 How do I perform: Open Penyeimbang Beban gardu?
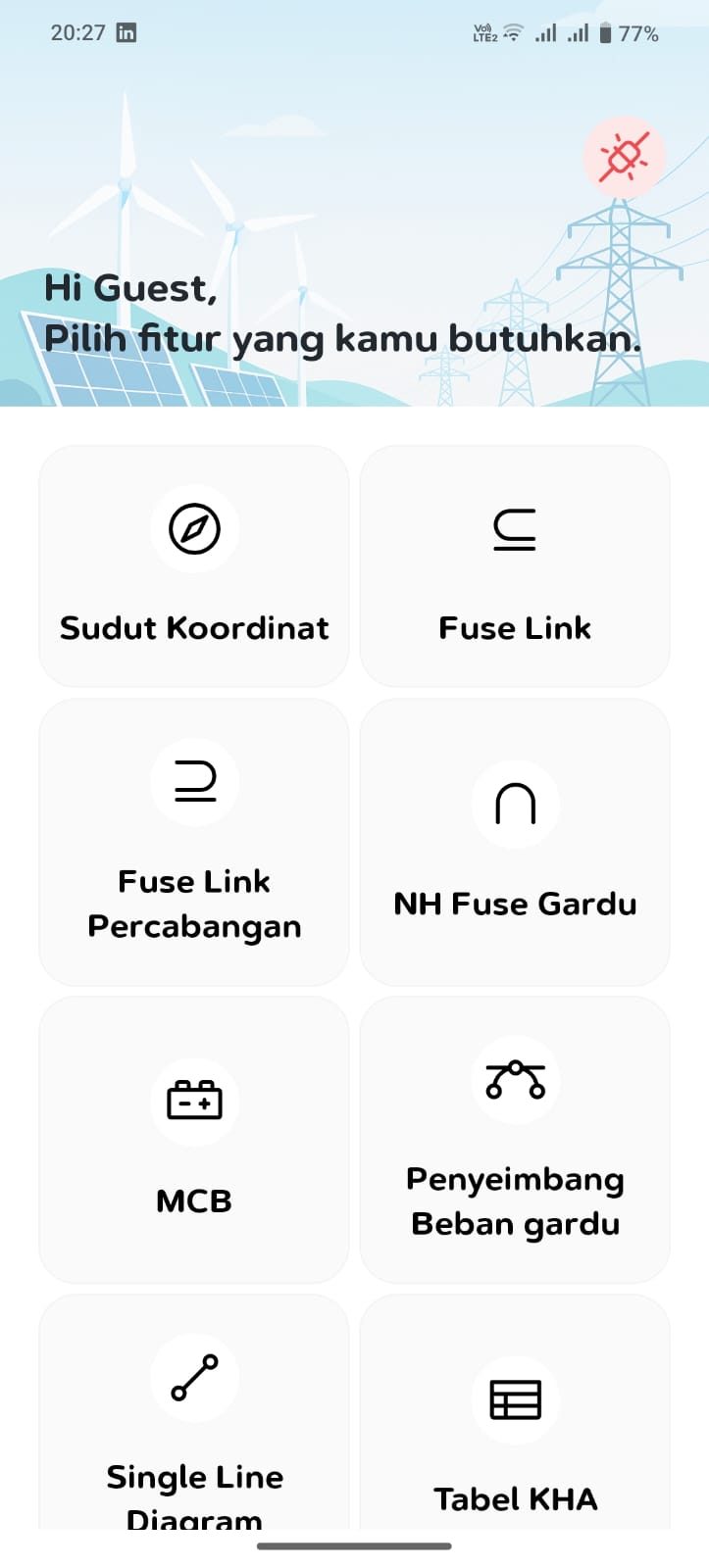[515, 1140]
